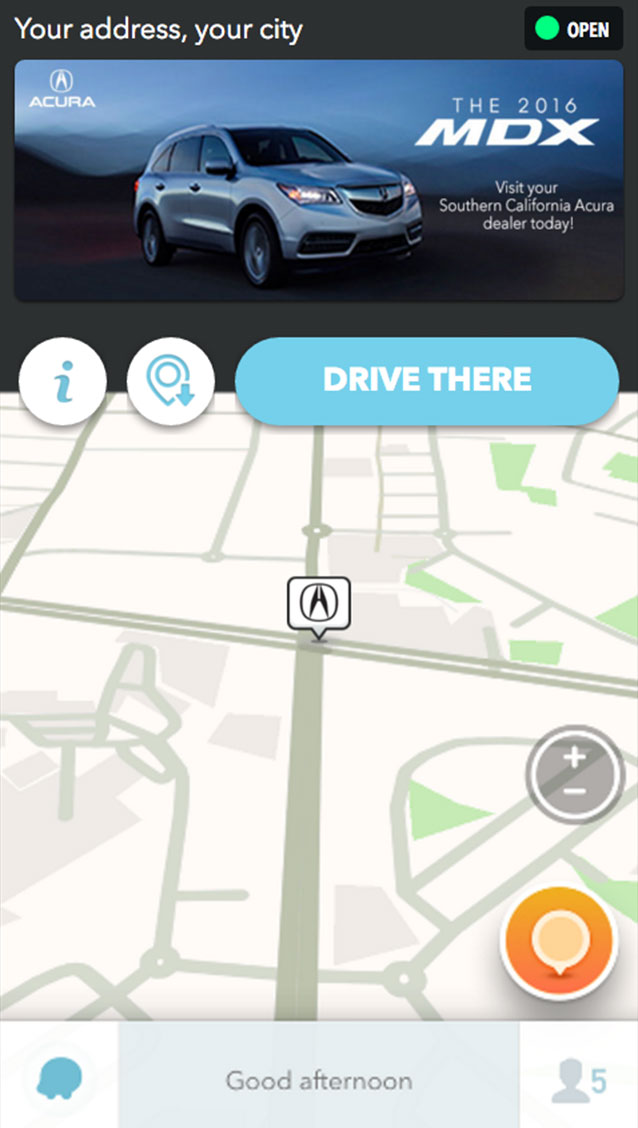View nearby friends with the people icon
The image size is (638, 1128).
click(579, 1079)
